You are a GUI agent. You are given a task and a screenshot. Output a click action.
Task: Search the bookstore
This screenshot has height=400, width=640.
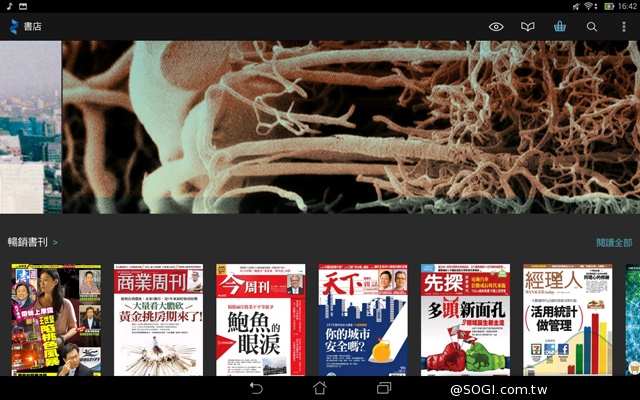[592, 26]
